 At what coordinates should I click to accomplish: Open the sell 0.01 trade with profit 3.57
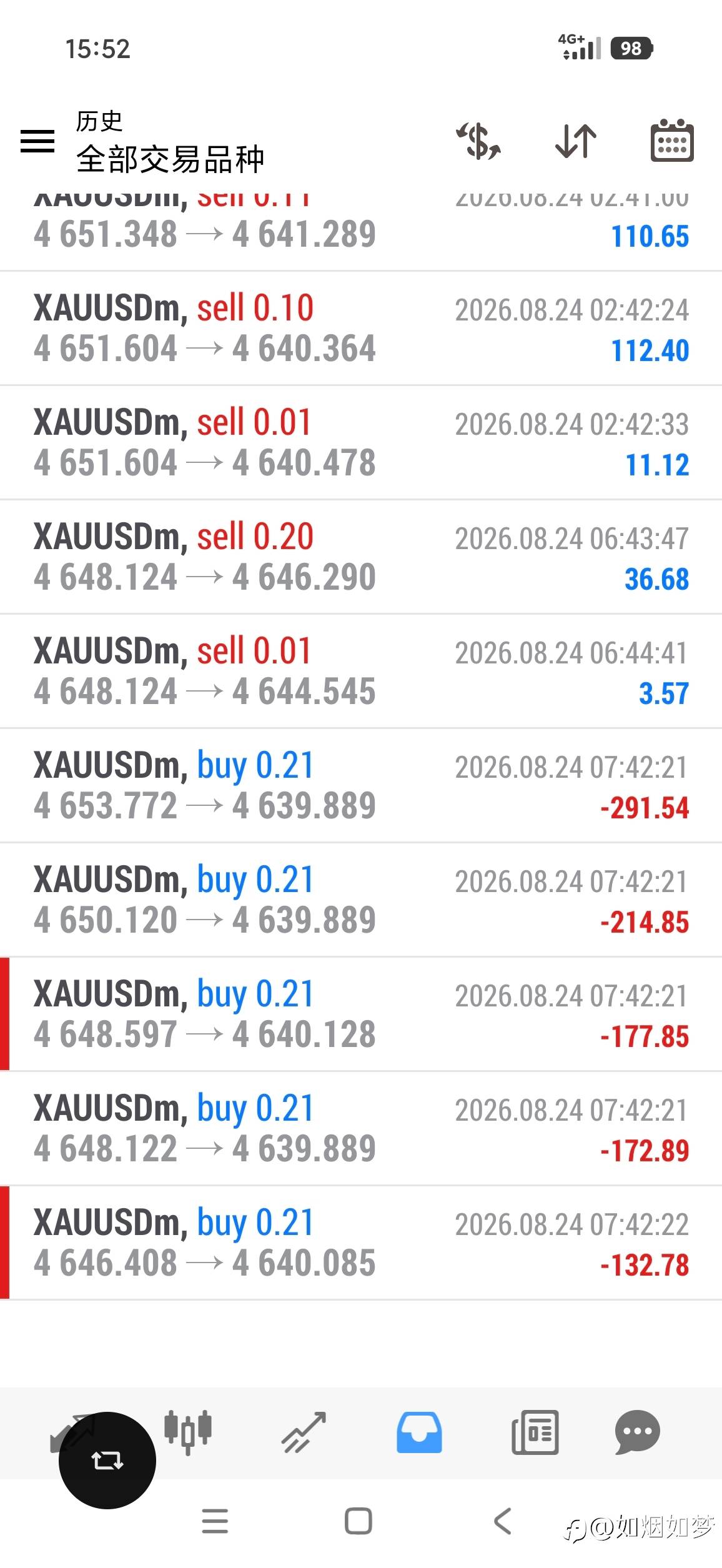[361, 671]
